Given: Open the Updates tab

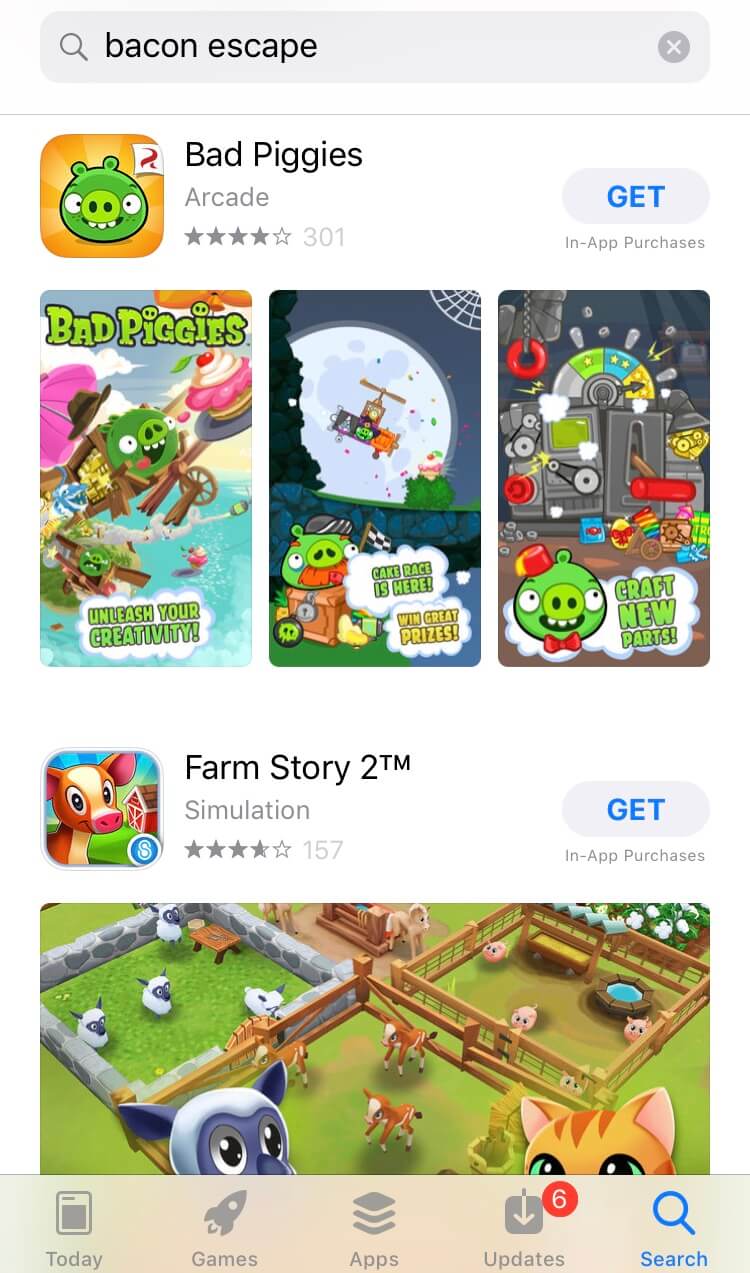Looking at the screenshot, I should pyautogui.click(x=524, y=1228).
